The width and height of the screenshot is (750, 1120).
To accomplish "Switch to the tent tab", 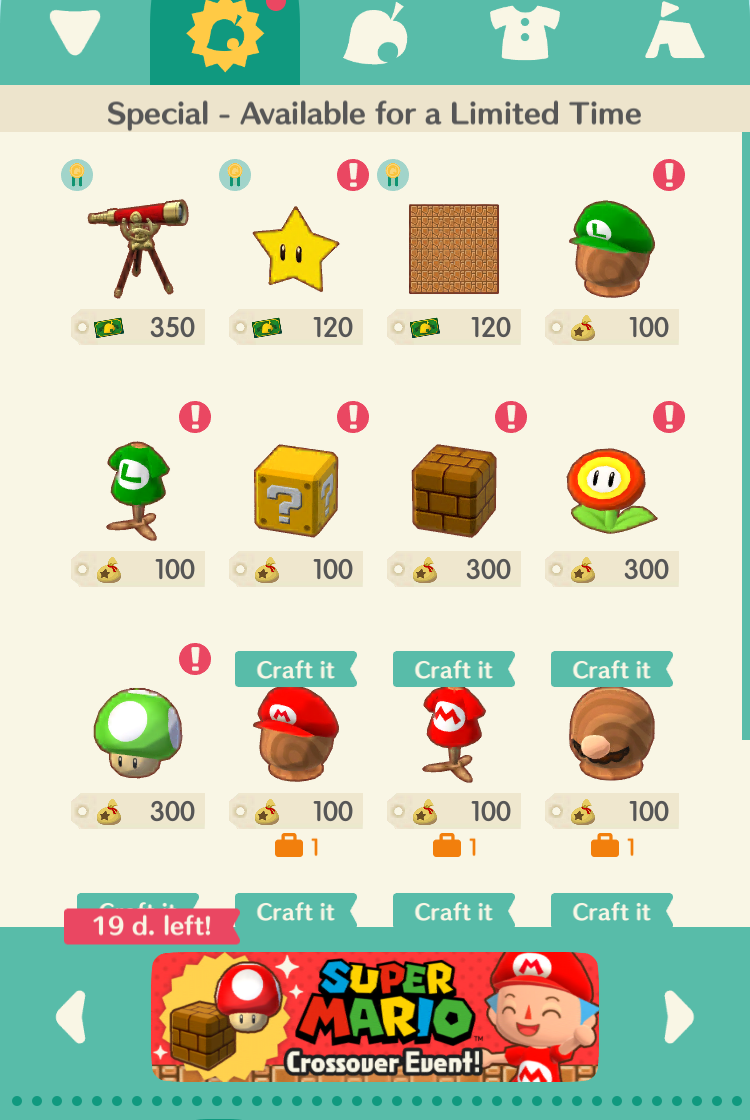I will pos(675,32).
